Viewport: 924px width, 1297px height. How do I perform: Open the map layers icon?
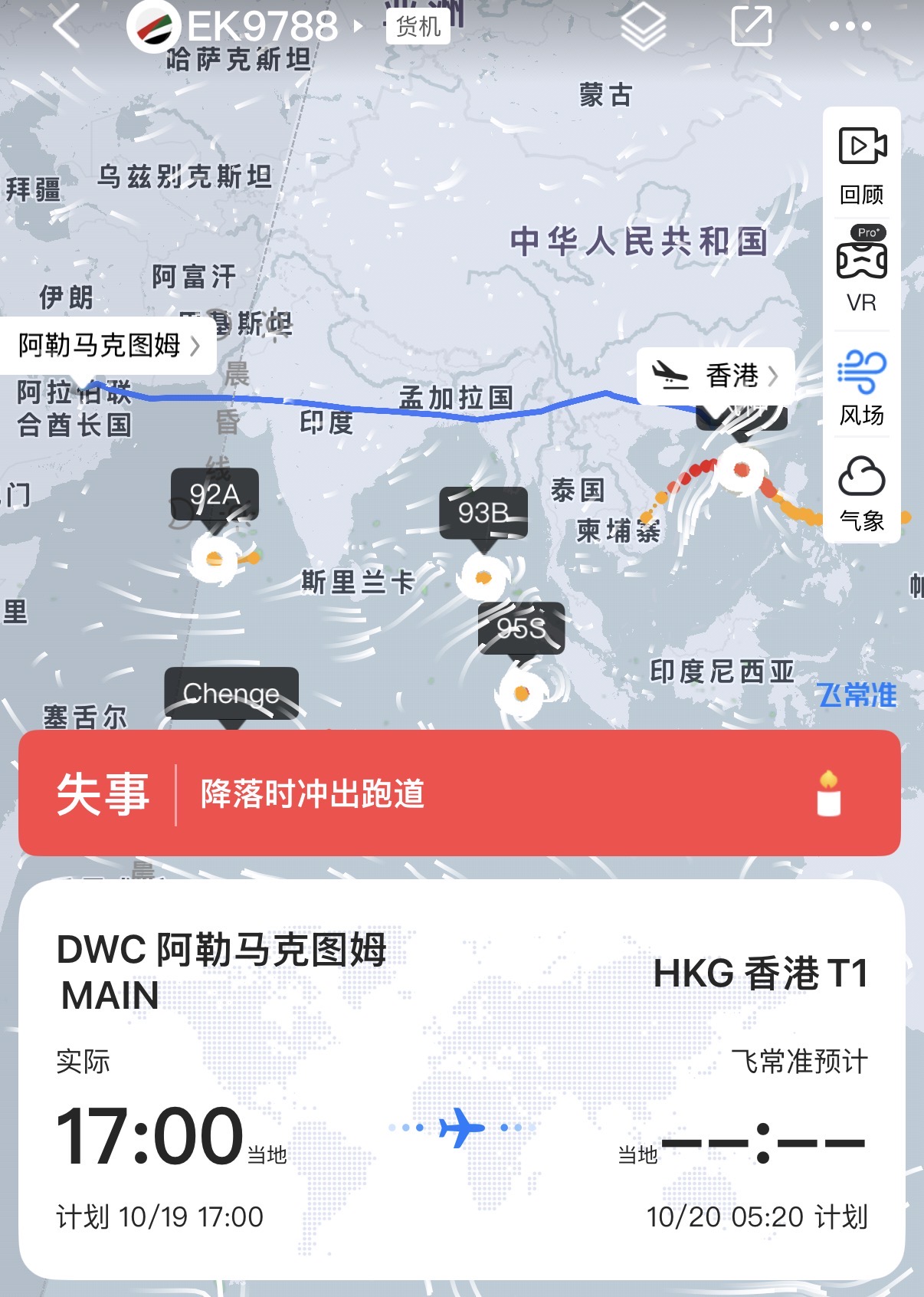pos(642,26)
